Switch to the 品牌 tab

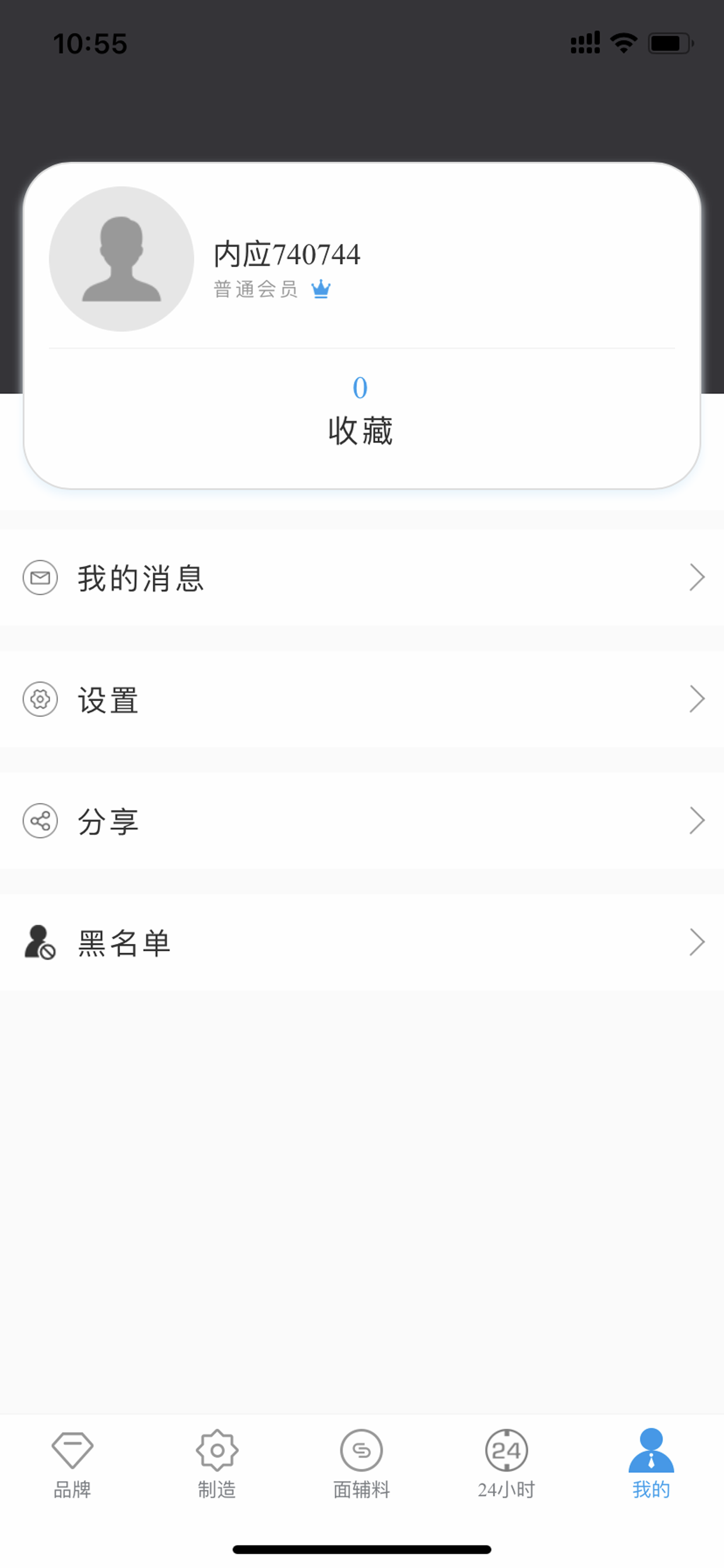[72, 1464]
